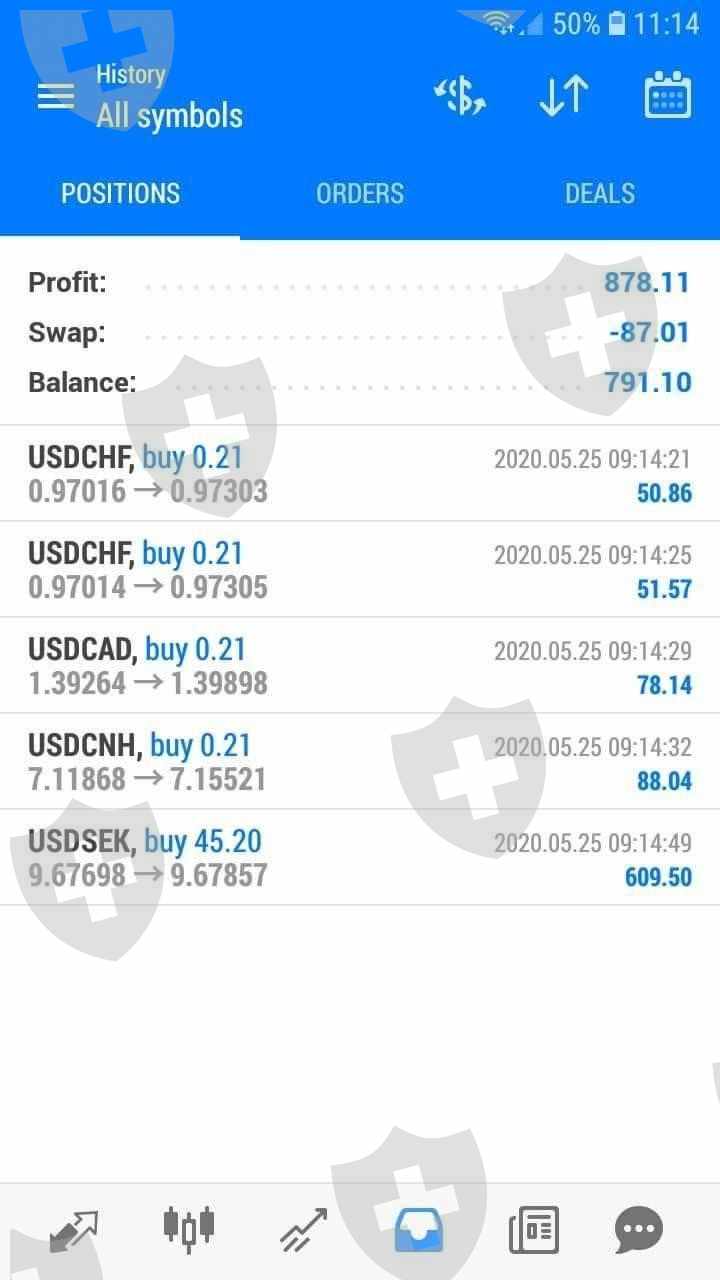
Task: Open the currency symbol filter icon
Action: click(x=460, y=97)
